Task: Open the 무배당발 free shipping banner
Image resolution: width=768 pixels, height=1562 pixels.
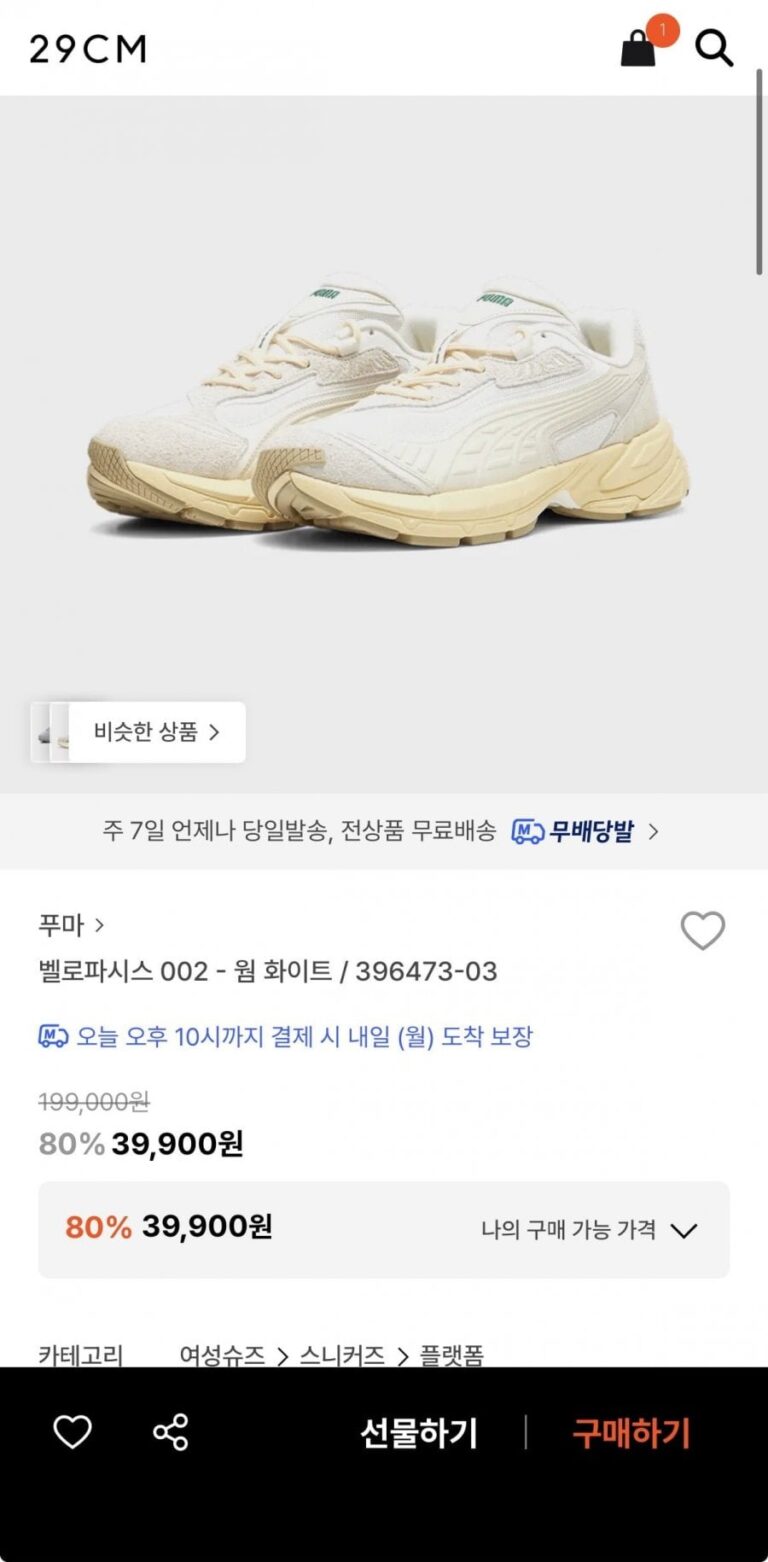Action: (384, 831)
